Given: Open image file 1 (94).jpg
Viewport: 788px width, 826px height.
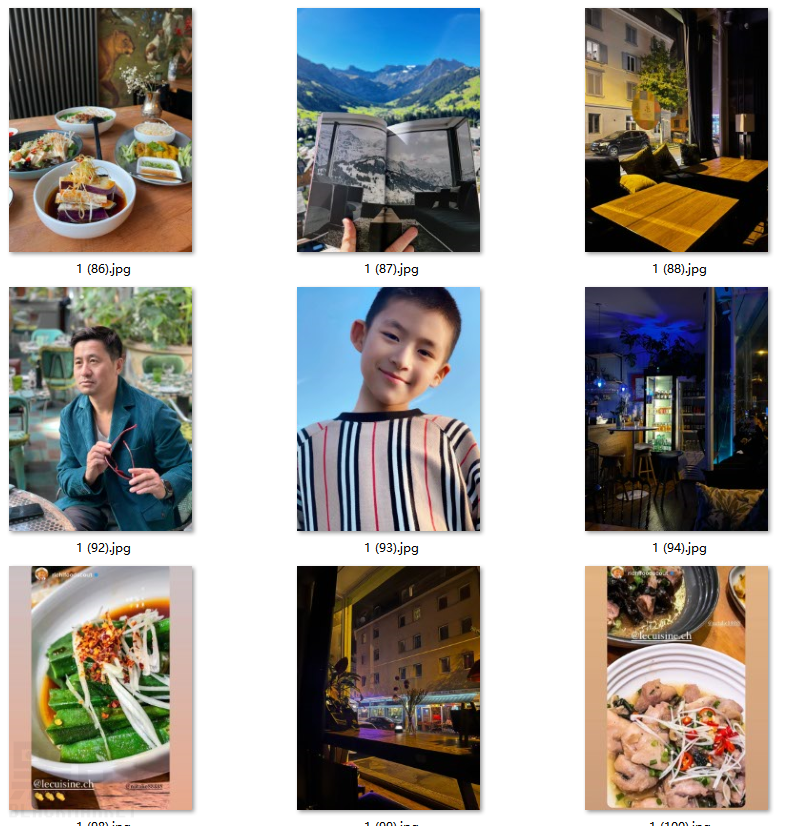Looking at the screenshot, I should coord(676,409).
